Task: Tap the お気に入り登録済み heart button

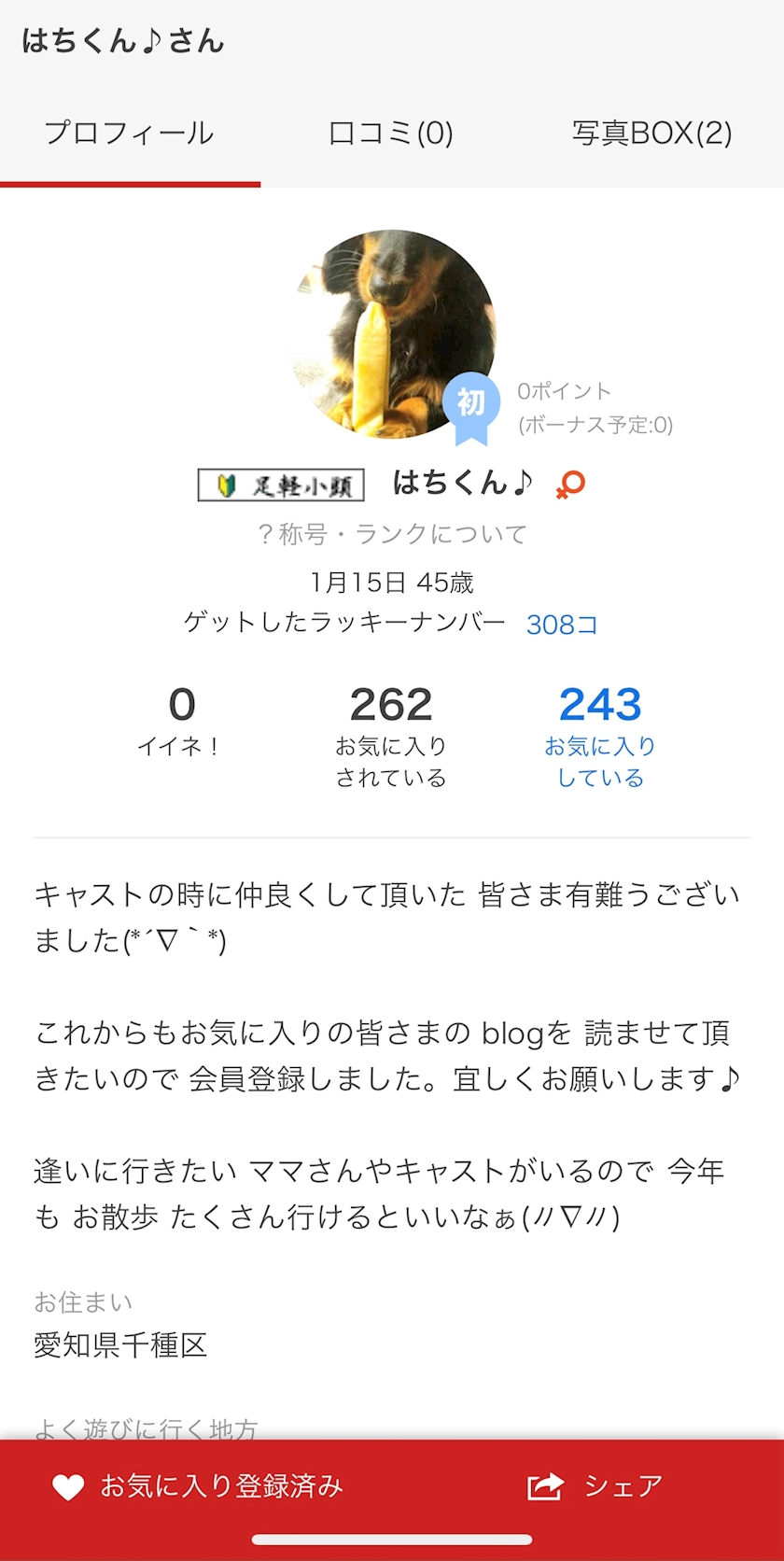Action: pyautogui.click(x=198, y=1486)
